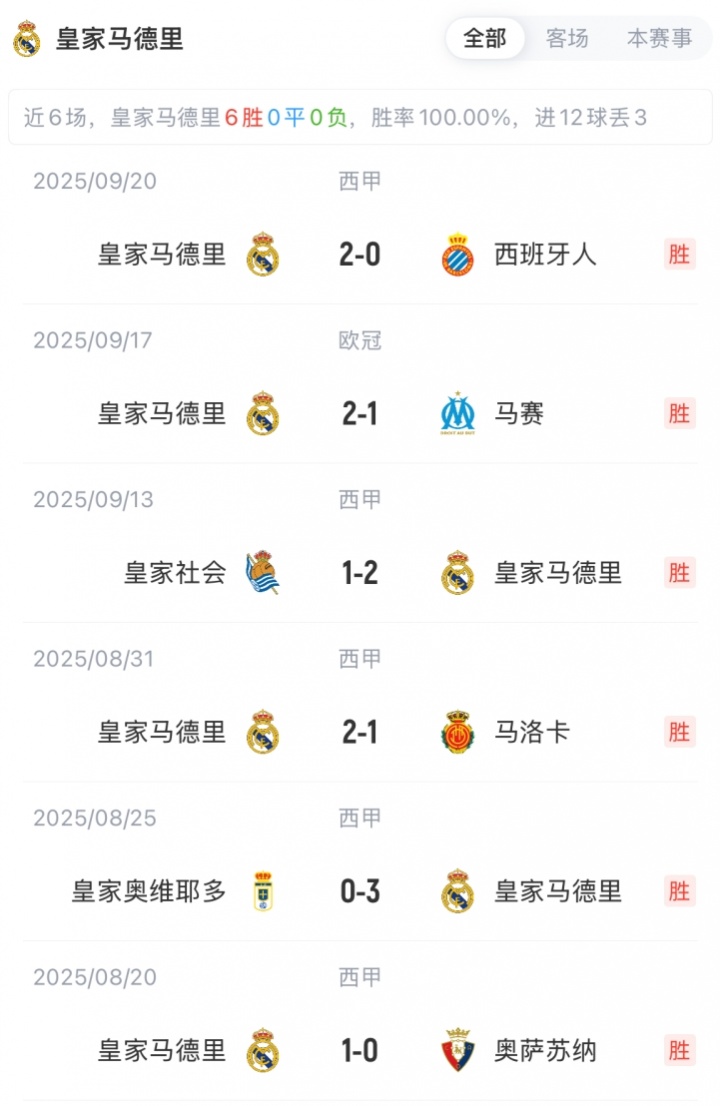
Task: View the 皇家马德里 vs 奥萨苏纳 match
Action: [360, 1051]
